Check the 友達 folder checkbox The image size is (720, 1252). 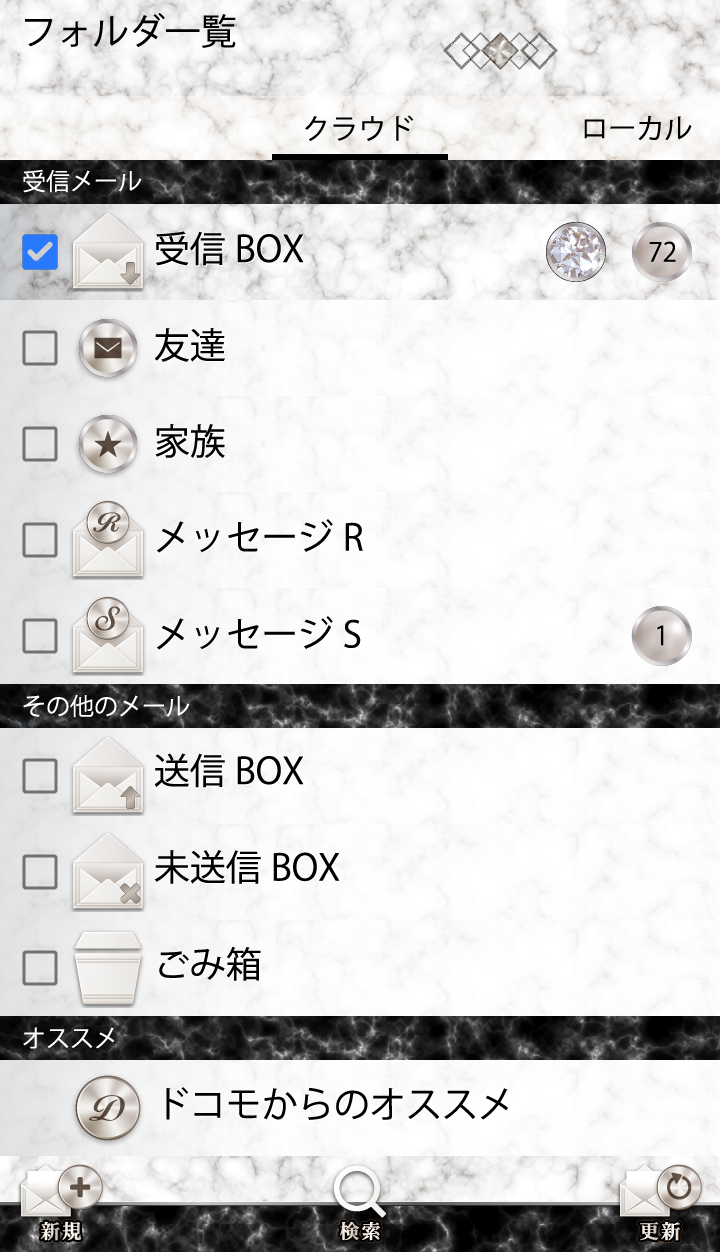point(40,348)
